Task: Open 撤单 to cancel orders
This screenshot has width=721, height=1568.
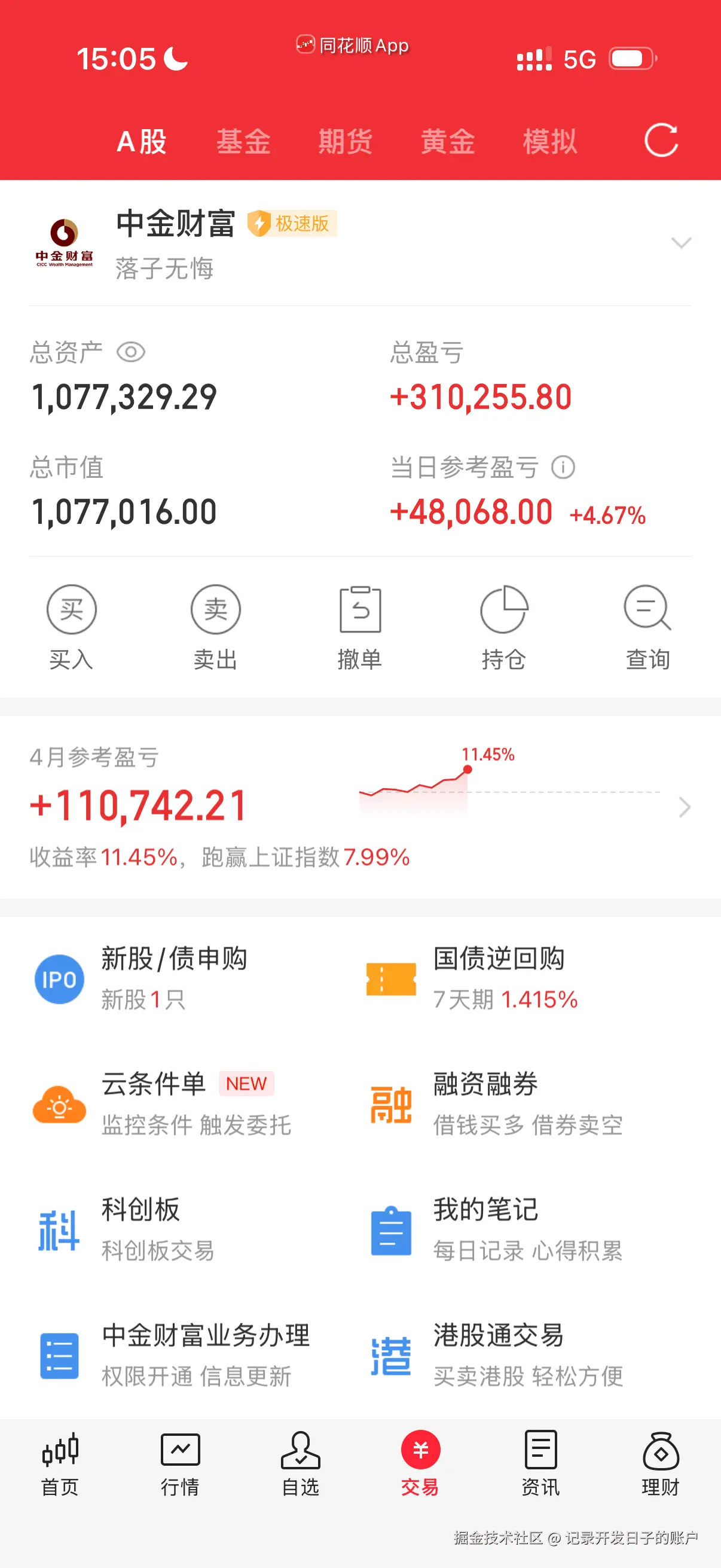Action: coord(360,609)
